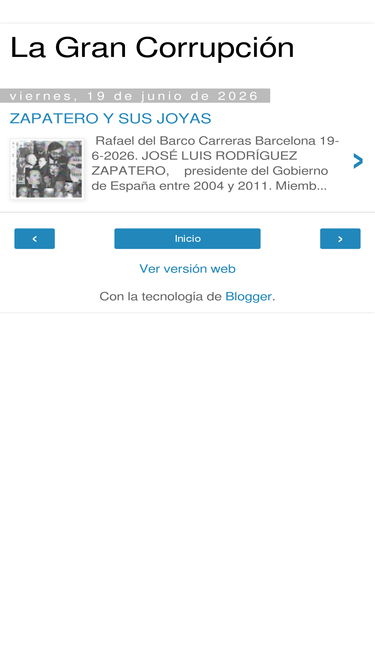The height and width of the screenshot is (667, 375).
Task: Open the ZAPATERO Y SUS JOYAS post title
Action: [110, 118]
